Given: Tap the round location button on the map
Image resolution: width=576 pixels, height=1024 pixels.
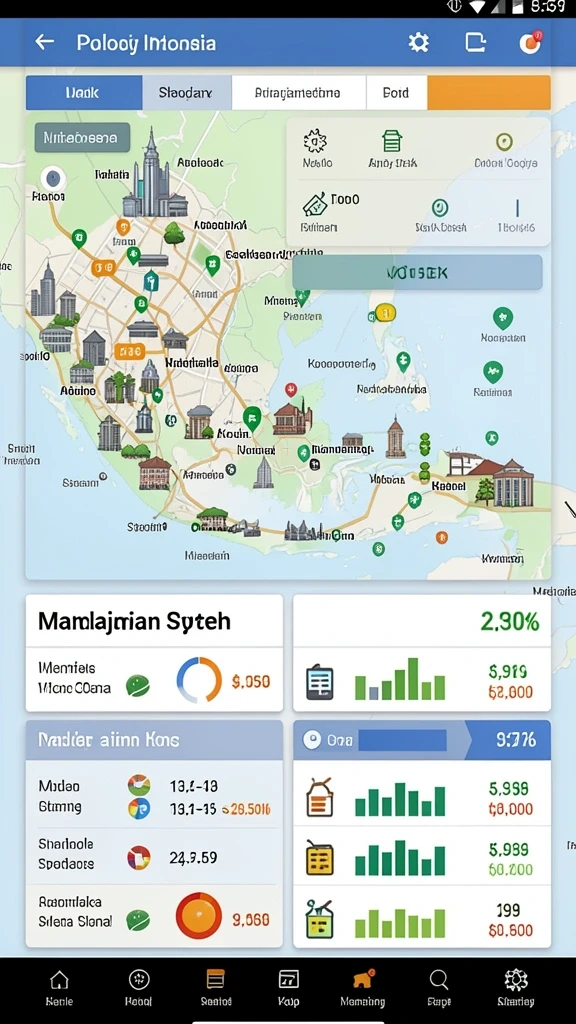Looking at the screenshot, I should tap(53, 178).
